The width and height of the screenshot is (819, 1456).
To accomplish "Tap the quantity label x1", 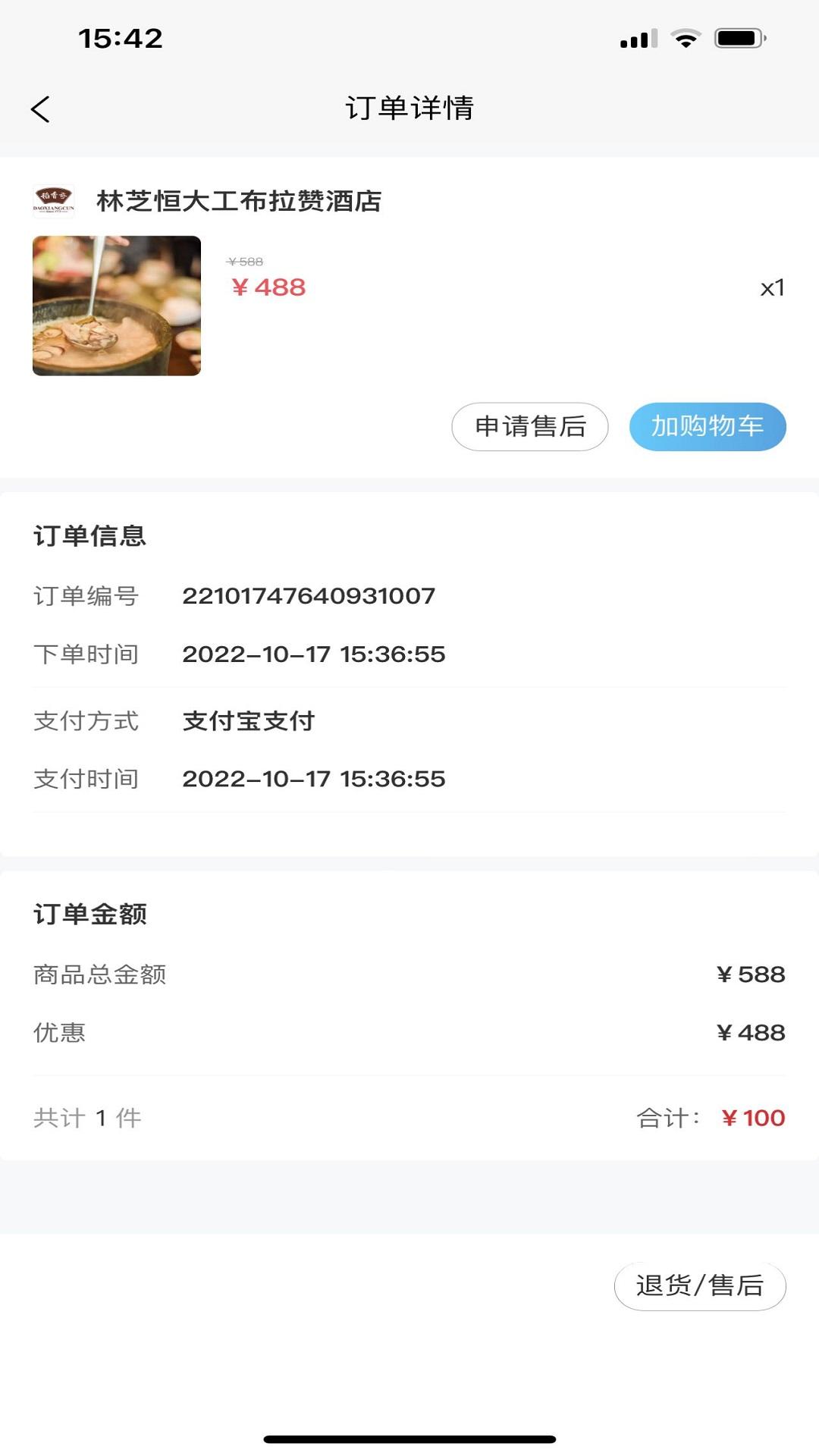I will pos(773,289).
